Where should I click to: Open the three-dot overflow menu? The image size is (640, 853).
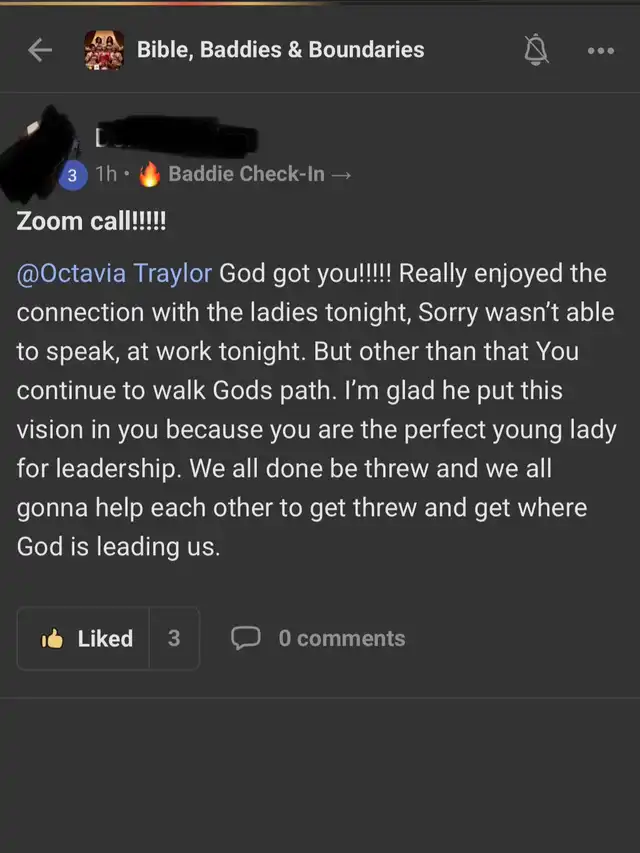pos(600,50)
